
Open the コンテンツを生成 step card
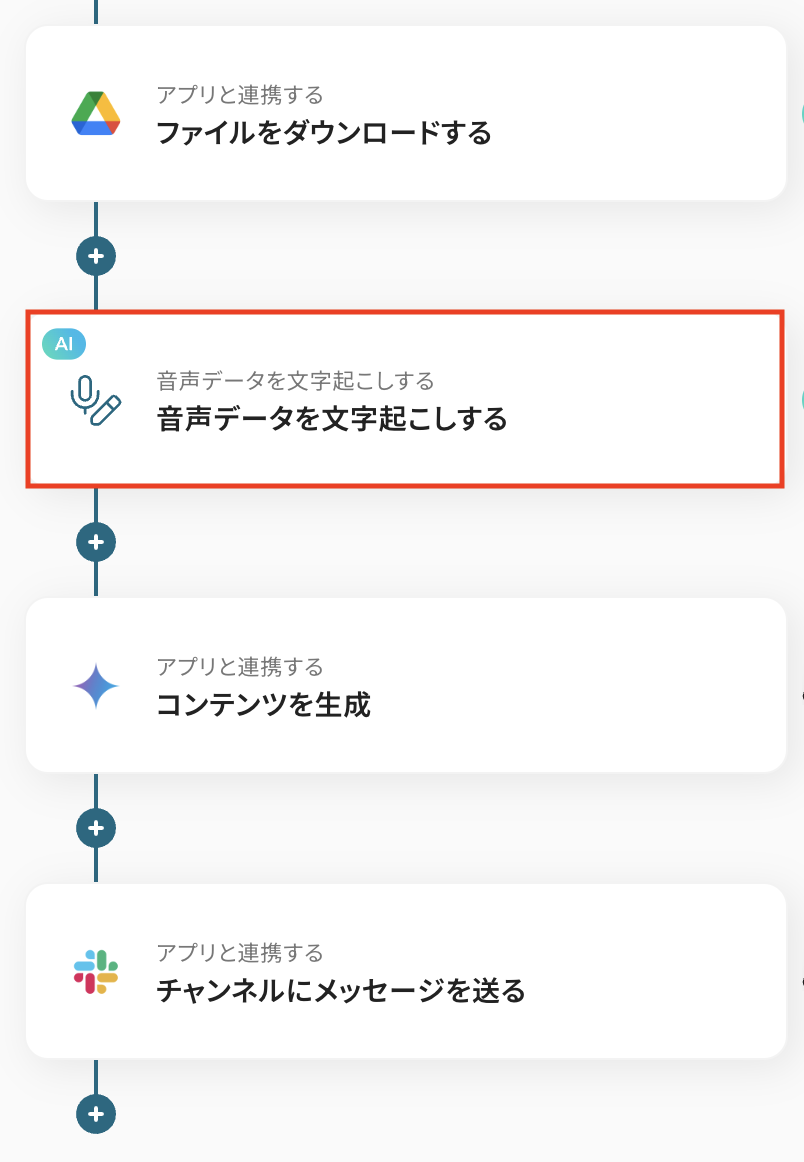click(x=405, y=686)
